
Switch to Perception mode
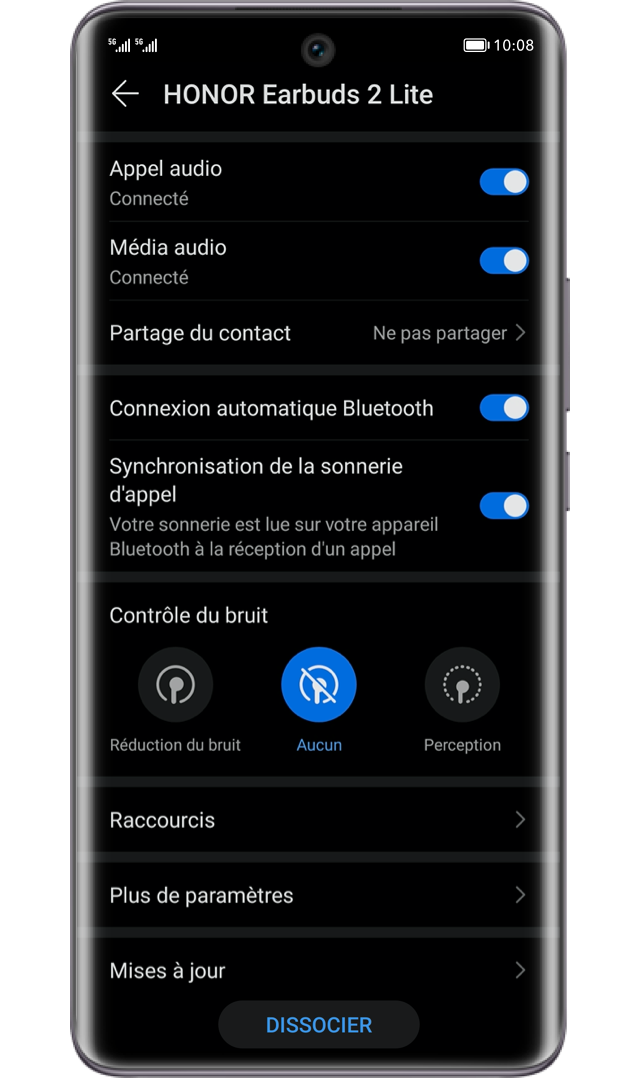pos(462,685)
